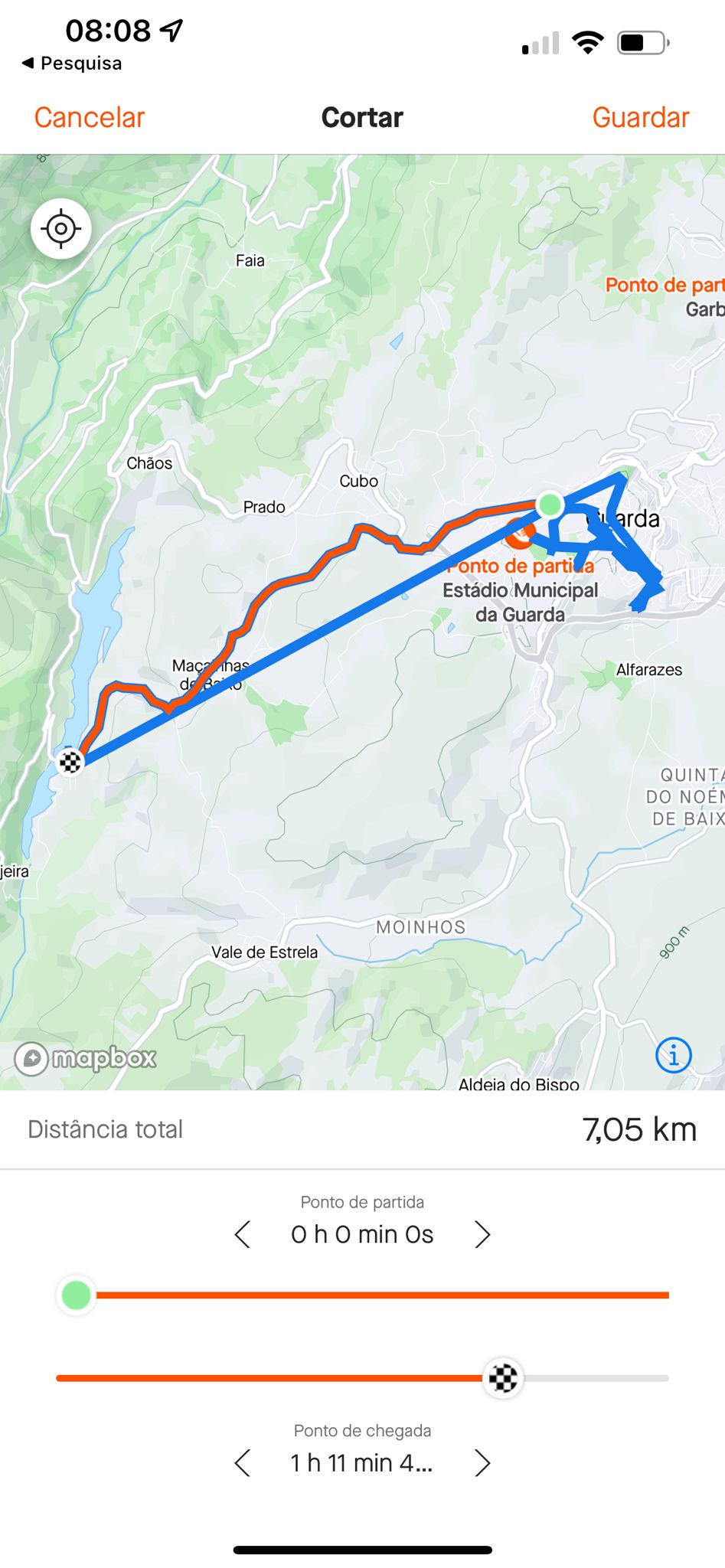This screenshot has height=1568, width=725.
Task: Move start point later with right arrow
Action: (x=482, y=1234)
